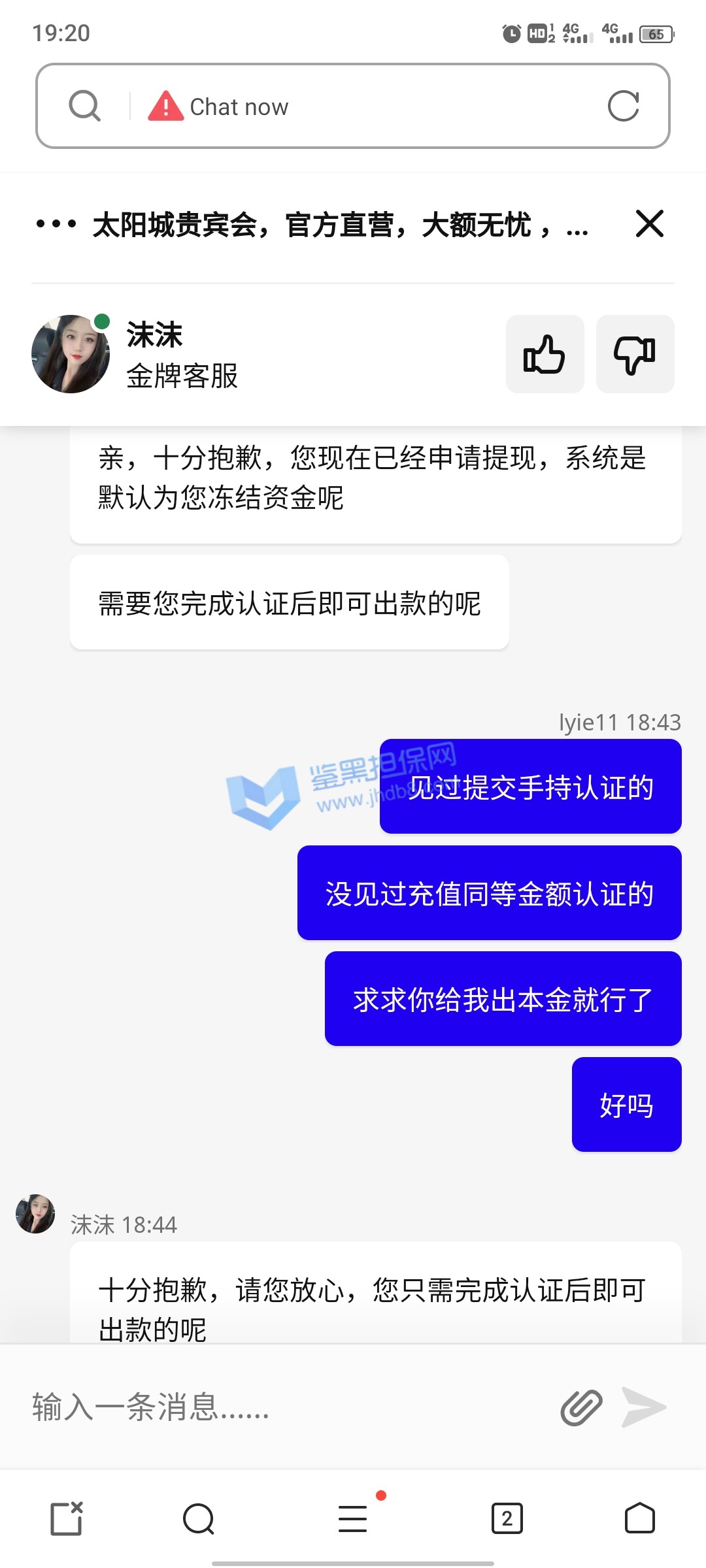706x1568 pixels.
Task: Open the three-dot chat options menu
Action: click(x=56, y=224)
